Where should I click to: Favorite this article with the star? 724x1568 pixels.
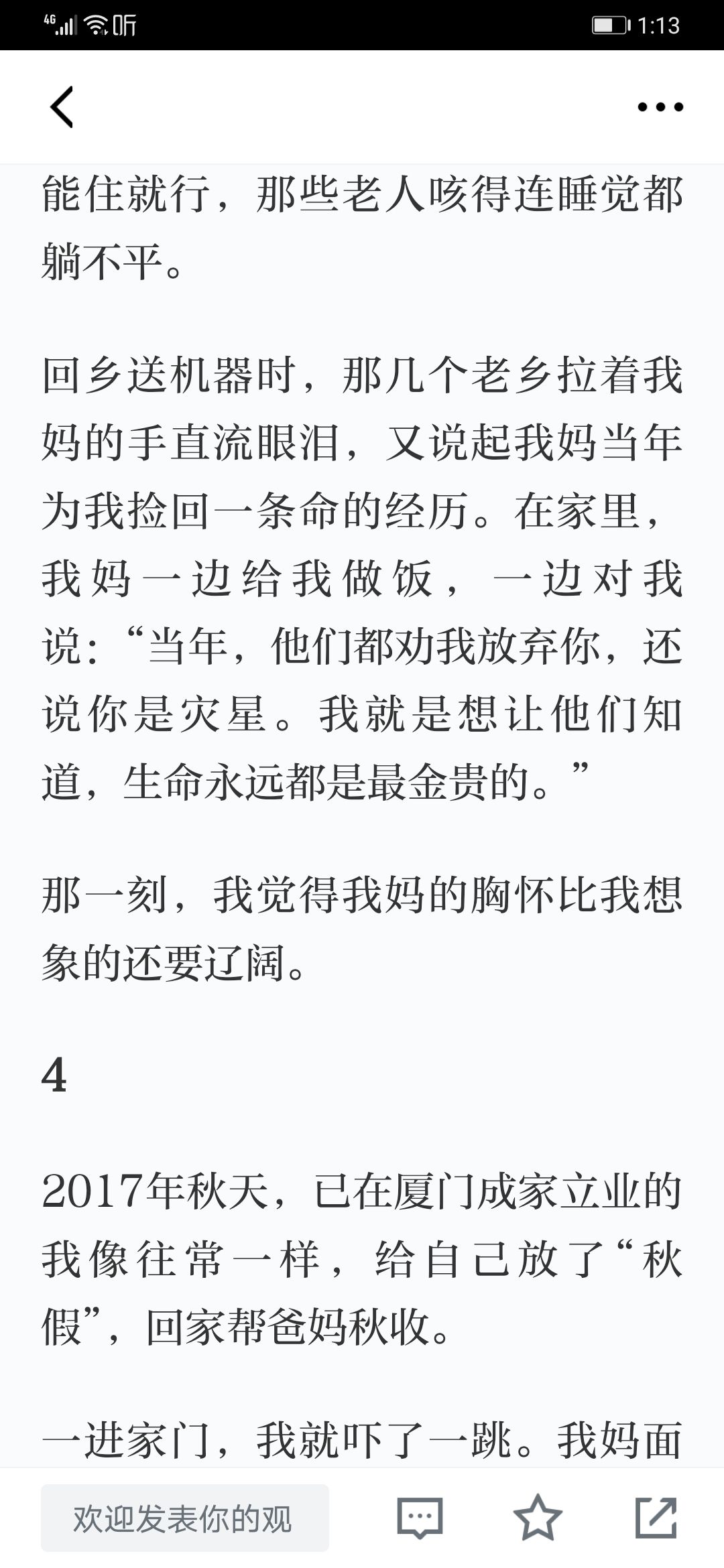[x=538, y=1518]
